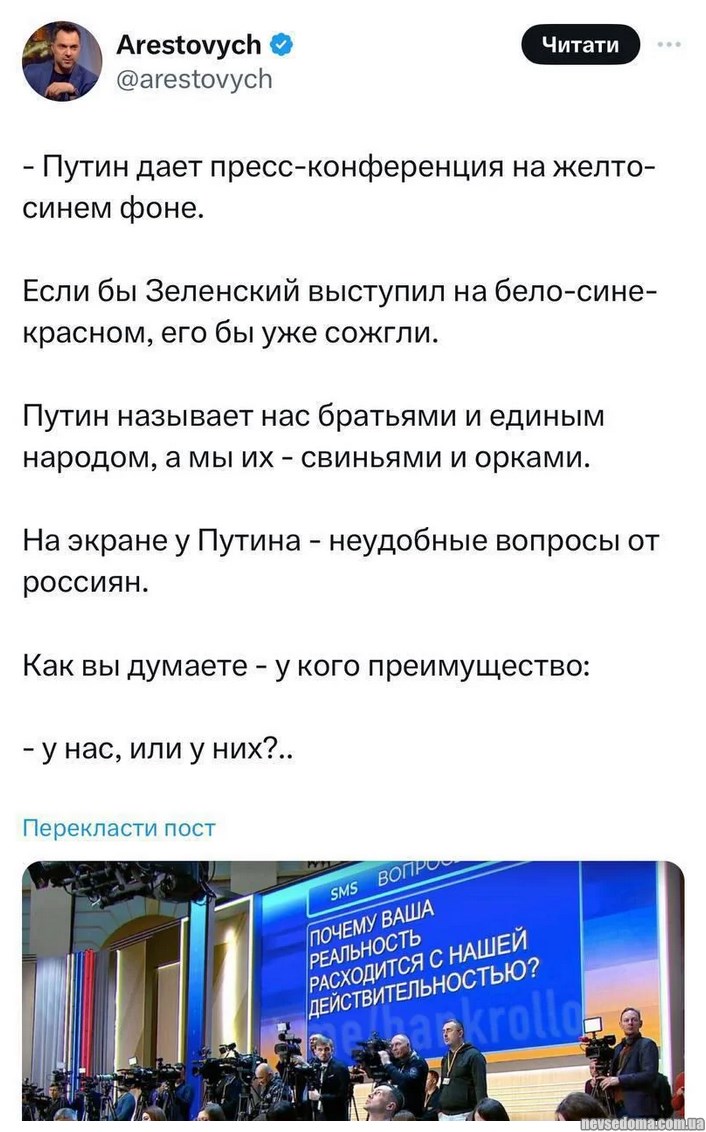Follow Arestovych with the Читати button

580,45
